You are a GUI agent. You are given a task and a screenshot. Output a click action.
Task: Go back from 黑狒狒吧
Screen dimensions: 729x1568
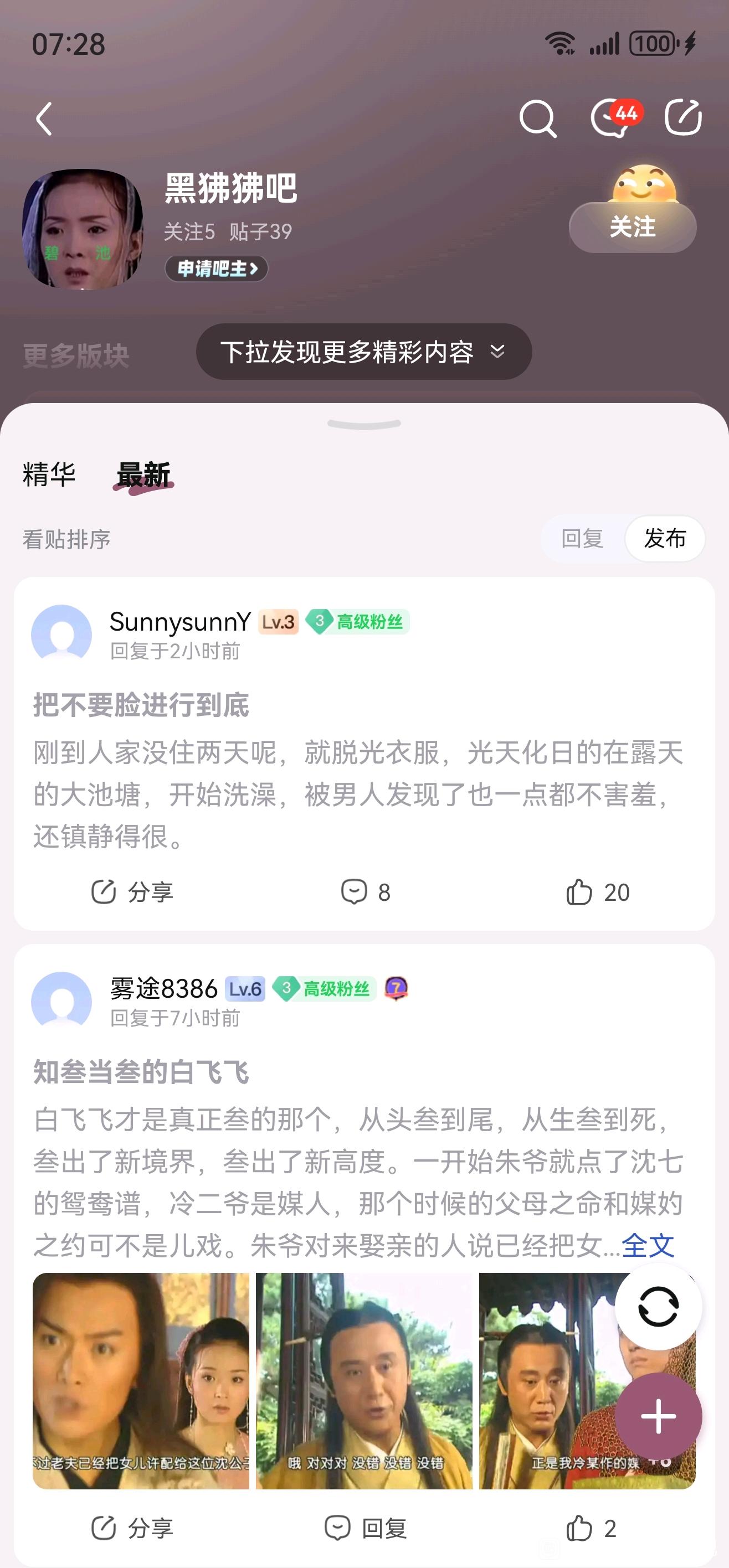coord(44,118)
